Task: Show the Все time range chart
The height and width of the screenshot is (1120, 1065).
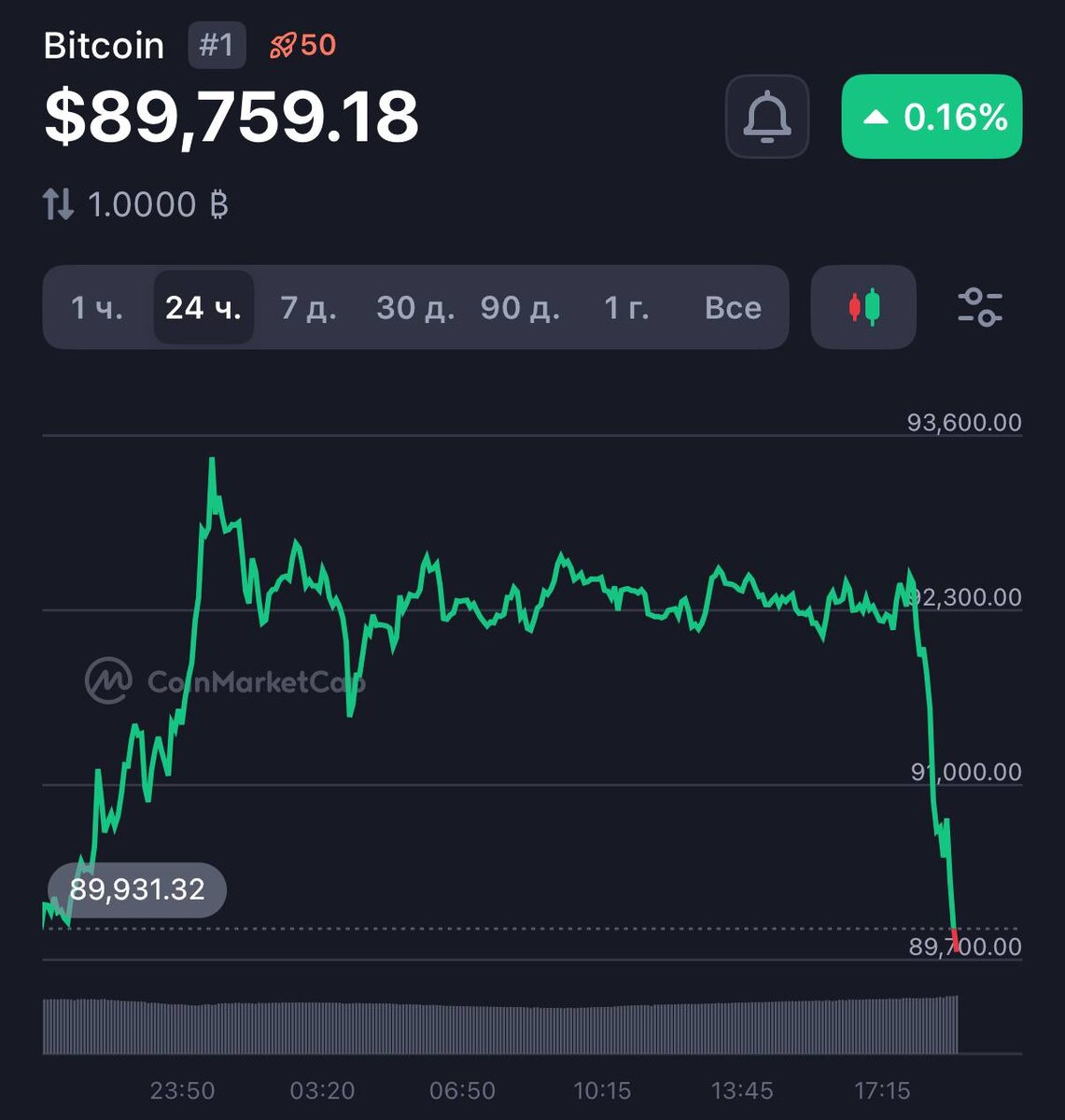Action: coord(733,307)
